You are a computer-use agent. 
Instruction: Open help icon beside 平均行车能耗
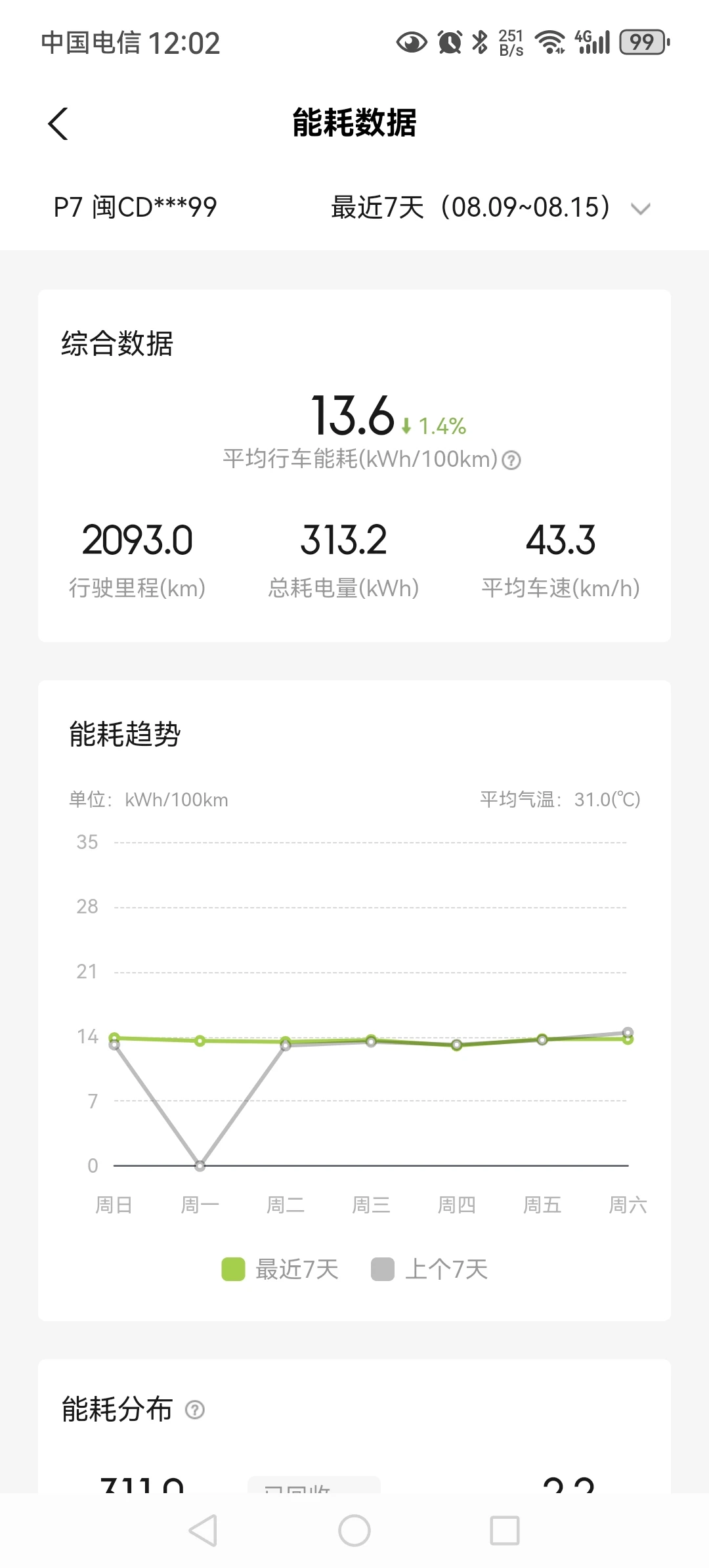point(511,460)
